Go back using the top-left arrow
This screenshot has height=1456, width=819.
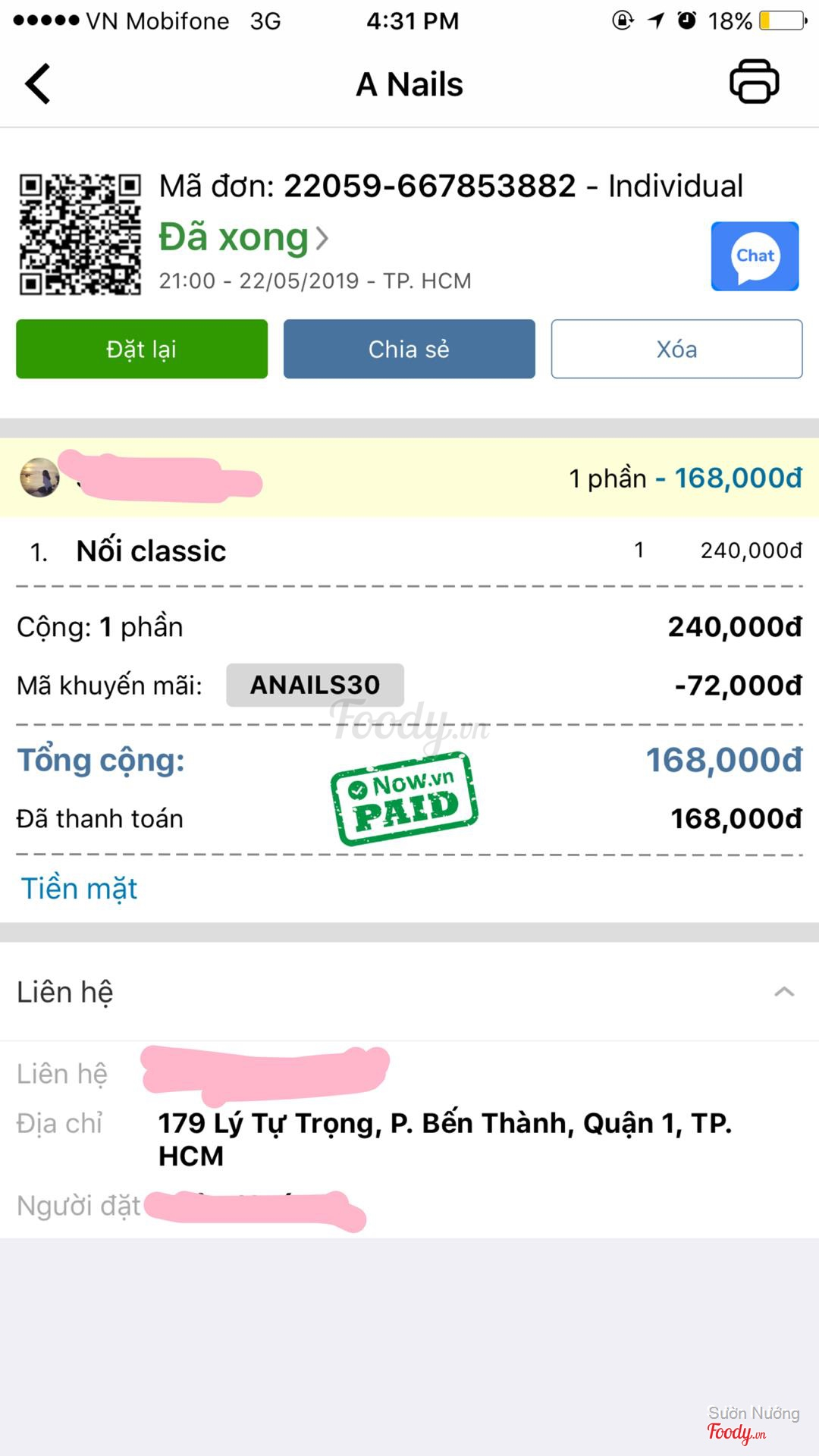38,83
